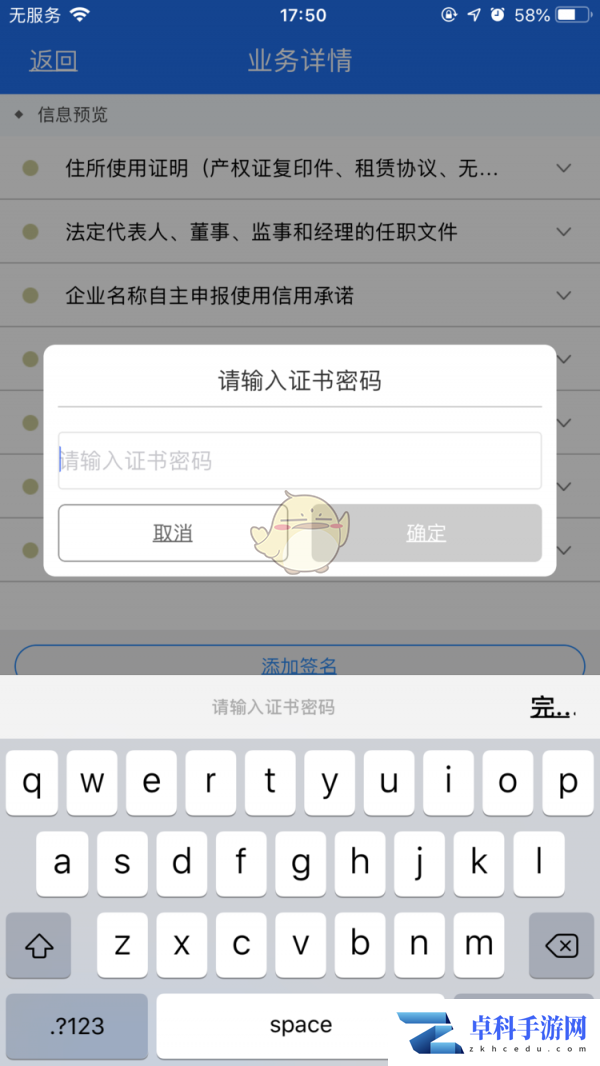Screen dimensions: 600x1066
Task: Dismiss the keyboard with 完成
Action: pyautogui.click(x=553, y=707)
